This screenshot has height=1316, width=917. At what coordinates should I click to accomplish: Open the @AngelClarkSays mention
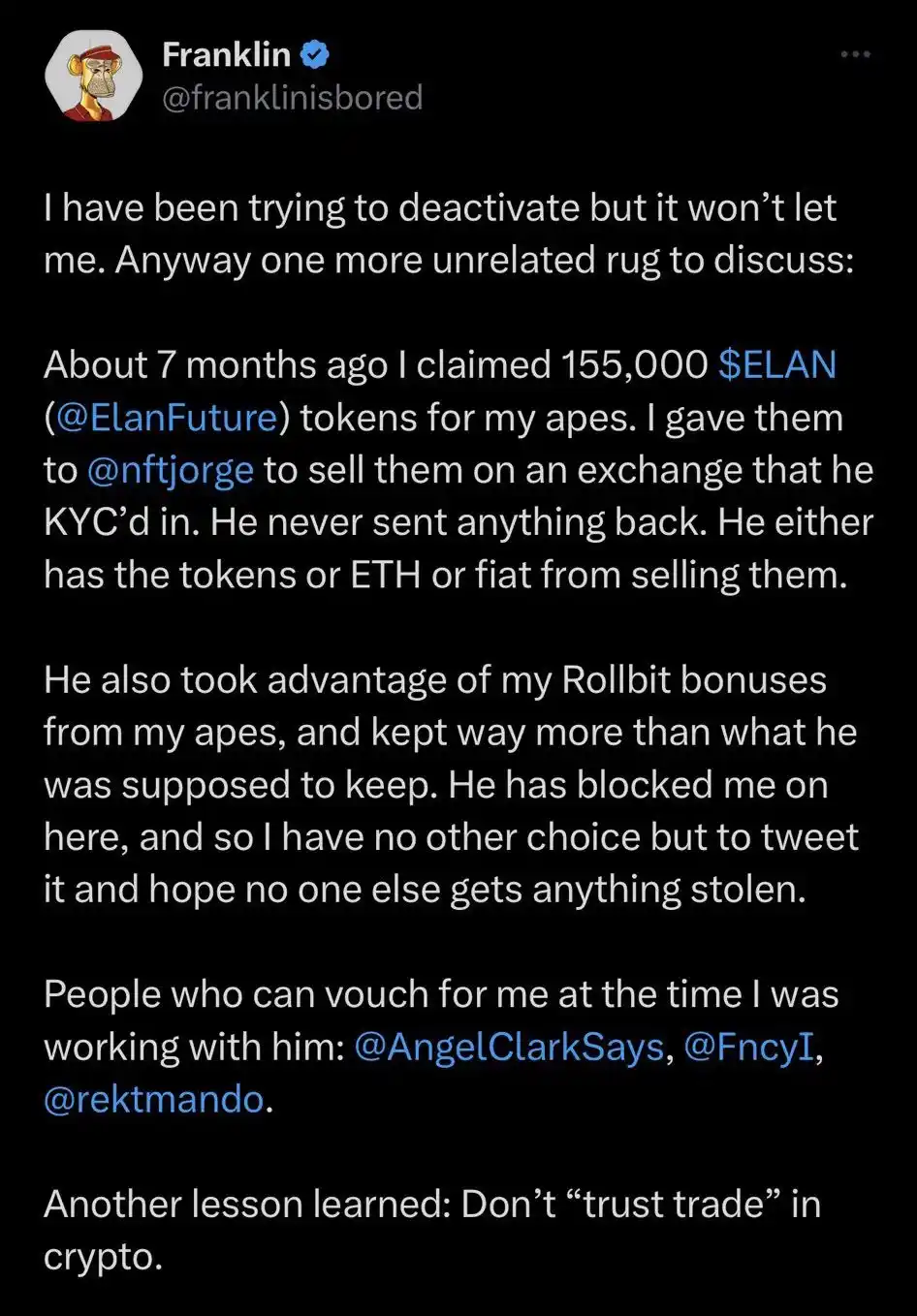[509, 1047]
